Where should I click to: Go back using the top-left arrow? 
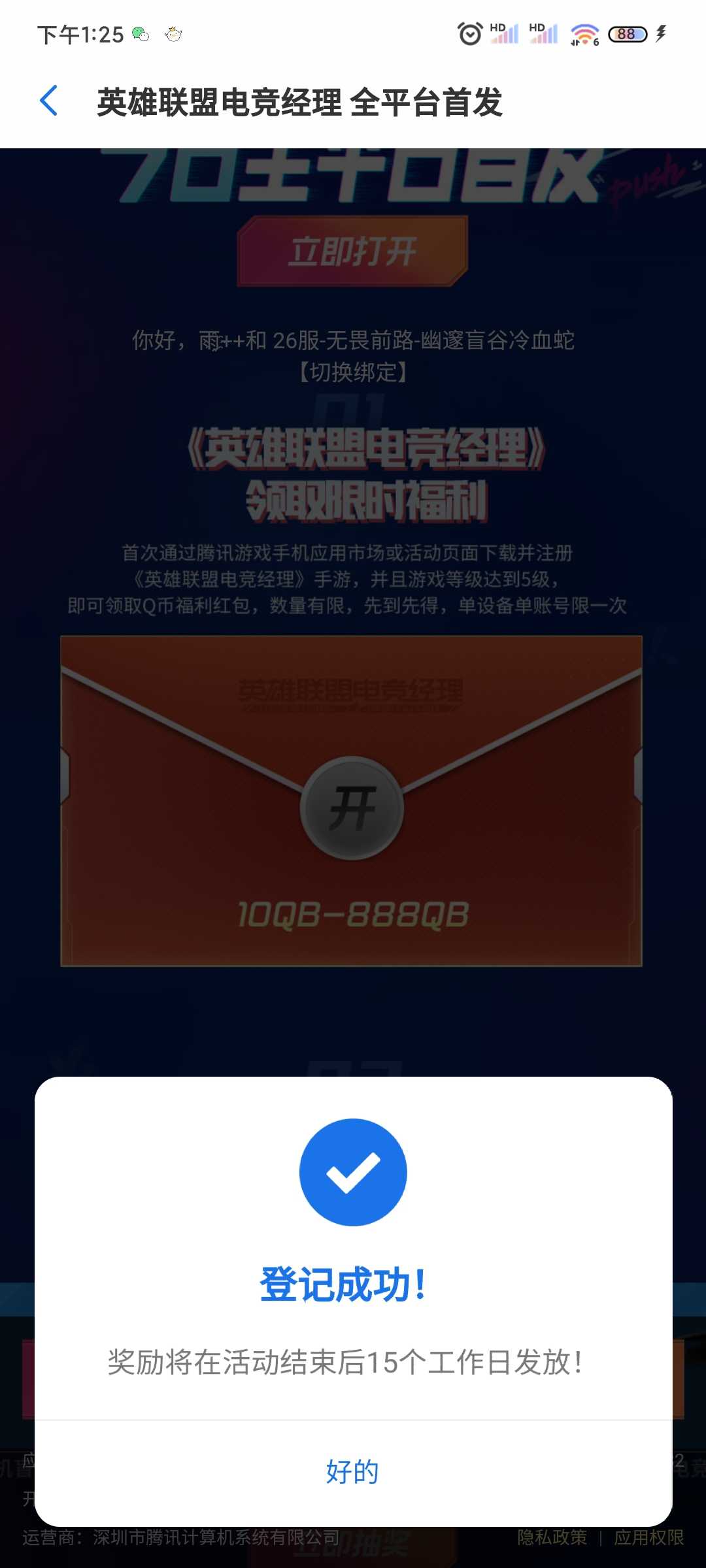click(x=49, y=101)
